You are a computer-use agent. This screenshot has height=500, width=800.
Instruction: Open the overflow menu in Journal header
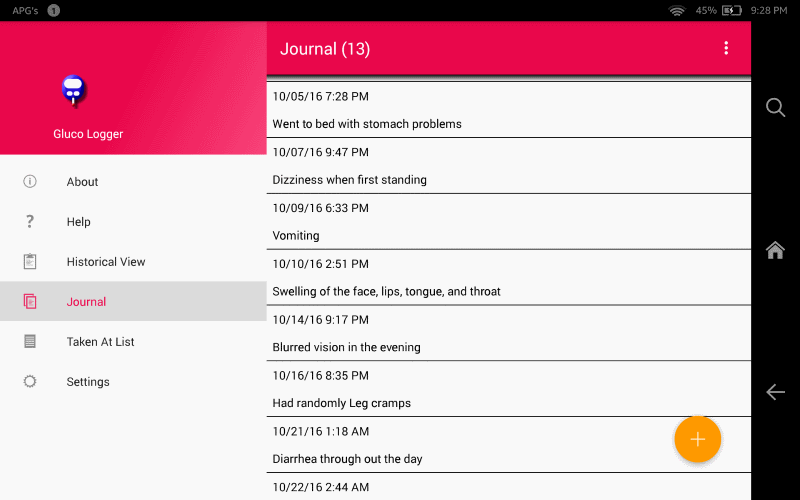726,48
